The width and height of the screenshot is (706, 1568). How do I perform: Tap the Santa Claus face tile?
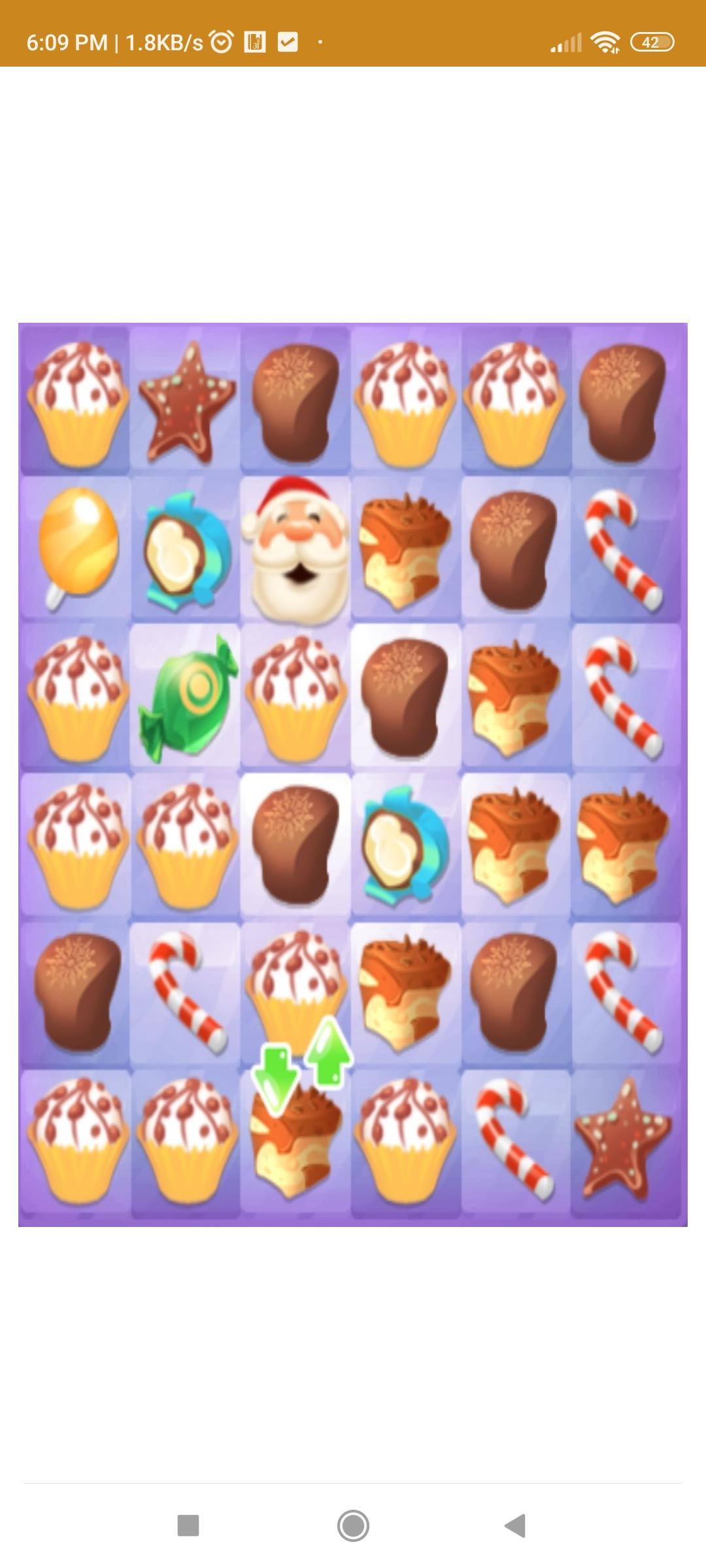pyautogui.click(x=295, y=549)
